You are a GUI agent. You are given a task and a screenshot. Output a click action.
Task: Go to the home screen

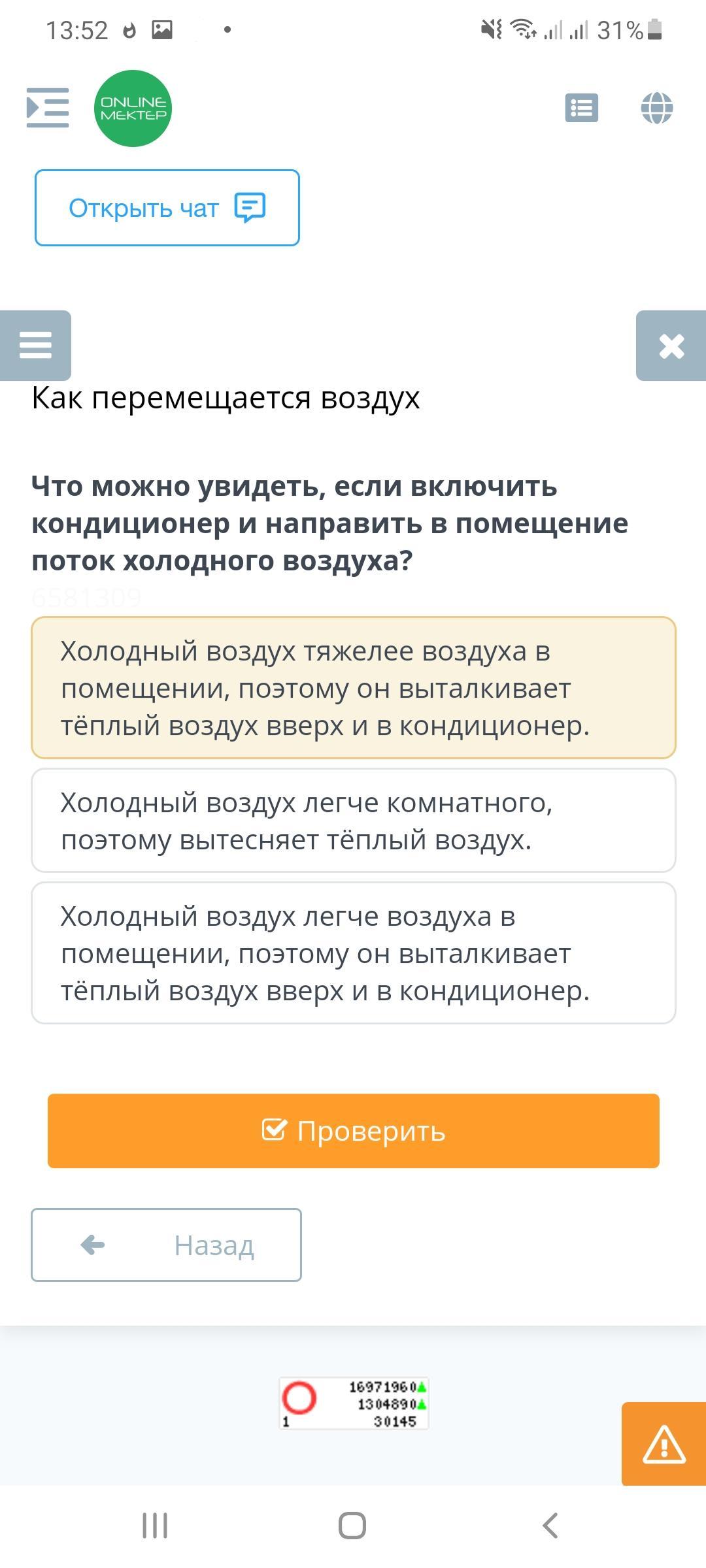coord(352,1526)
